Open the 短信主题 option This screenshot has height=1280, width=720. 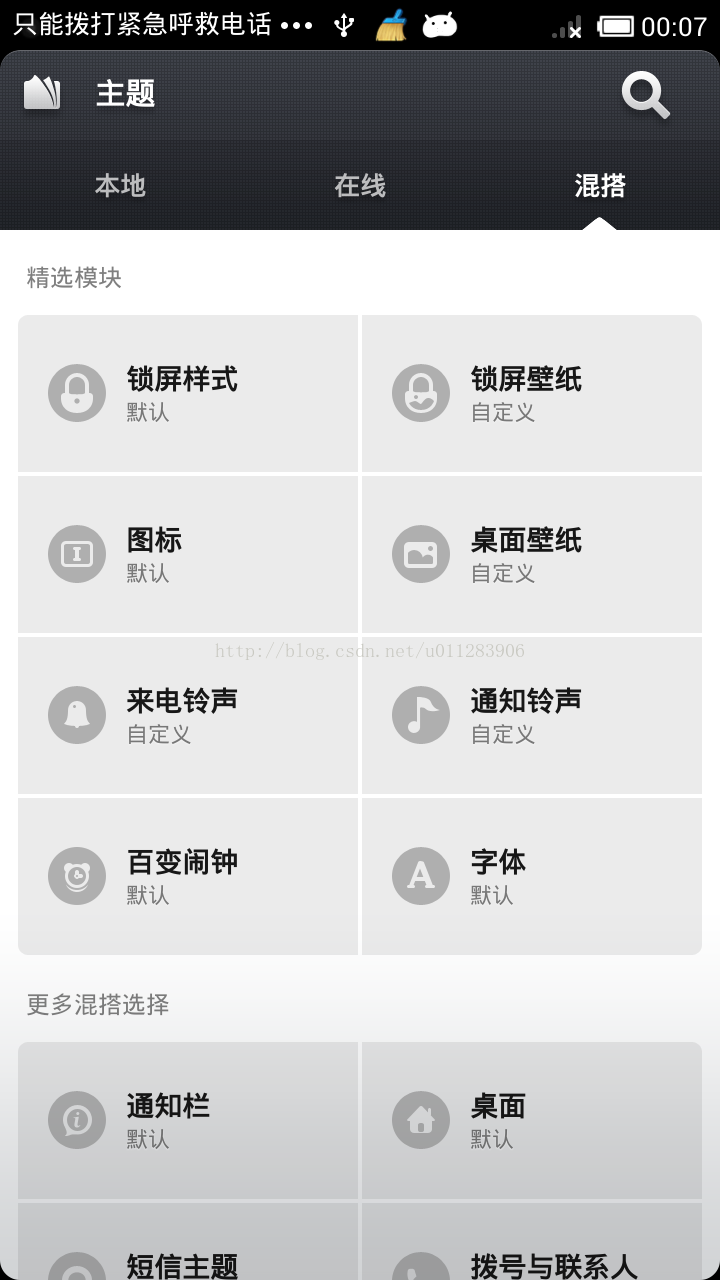(x=188, y=1242)
